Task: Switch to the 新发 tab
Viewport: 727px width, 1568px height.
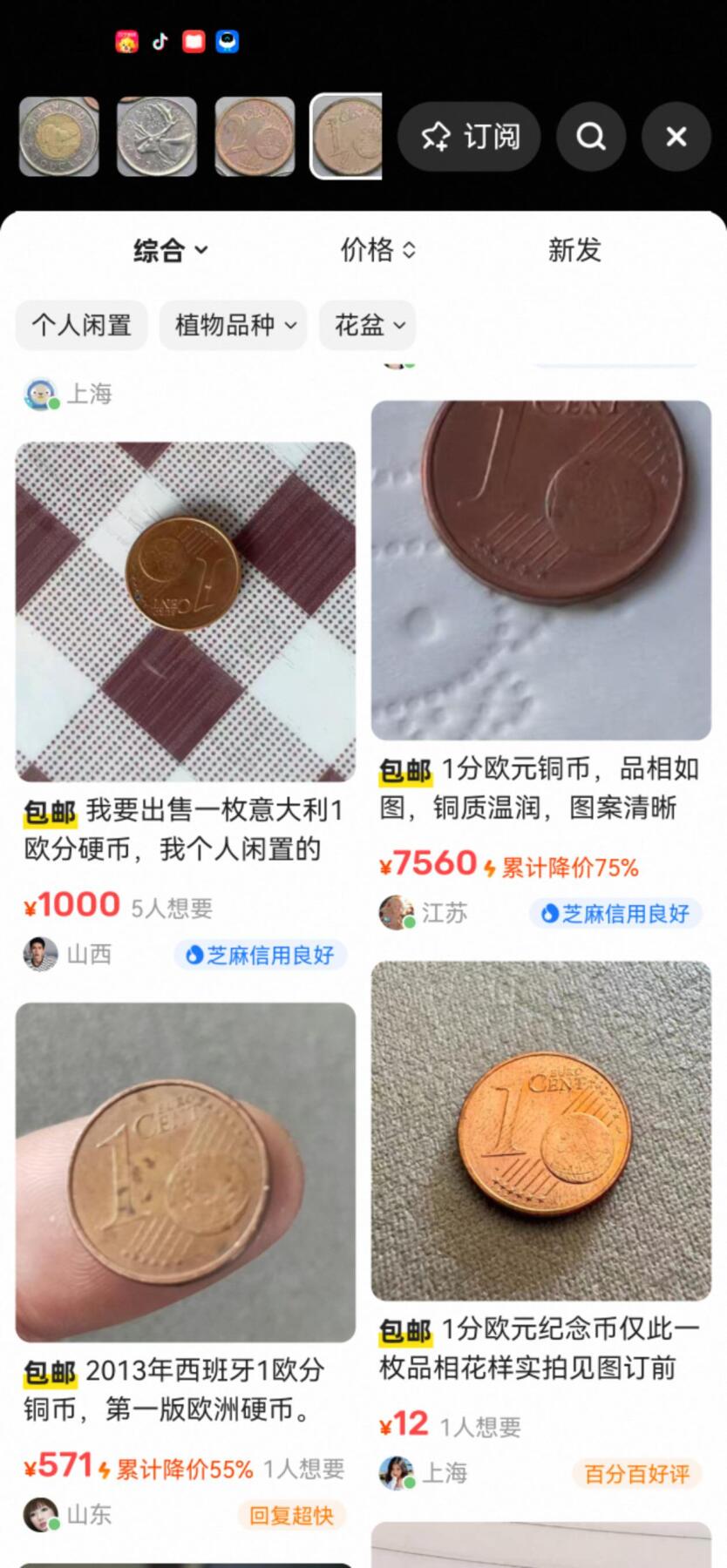Action: [x=574, y=250]
